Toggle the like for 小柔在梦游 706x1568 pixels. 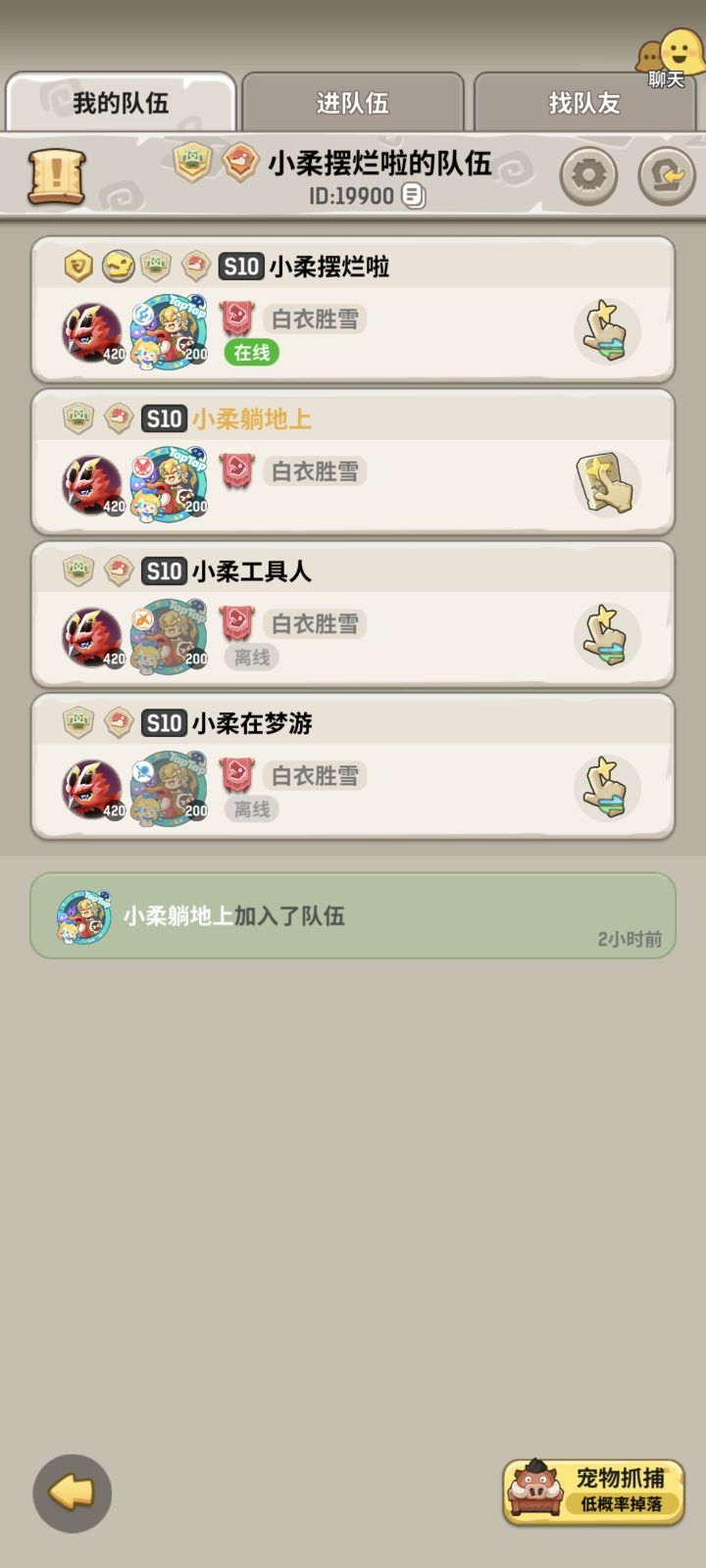click(608, 789)
